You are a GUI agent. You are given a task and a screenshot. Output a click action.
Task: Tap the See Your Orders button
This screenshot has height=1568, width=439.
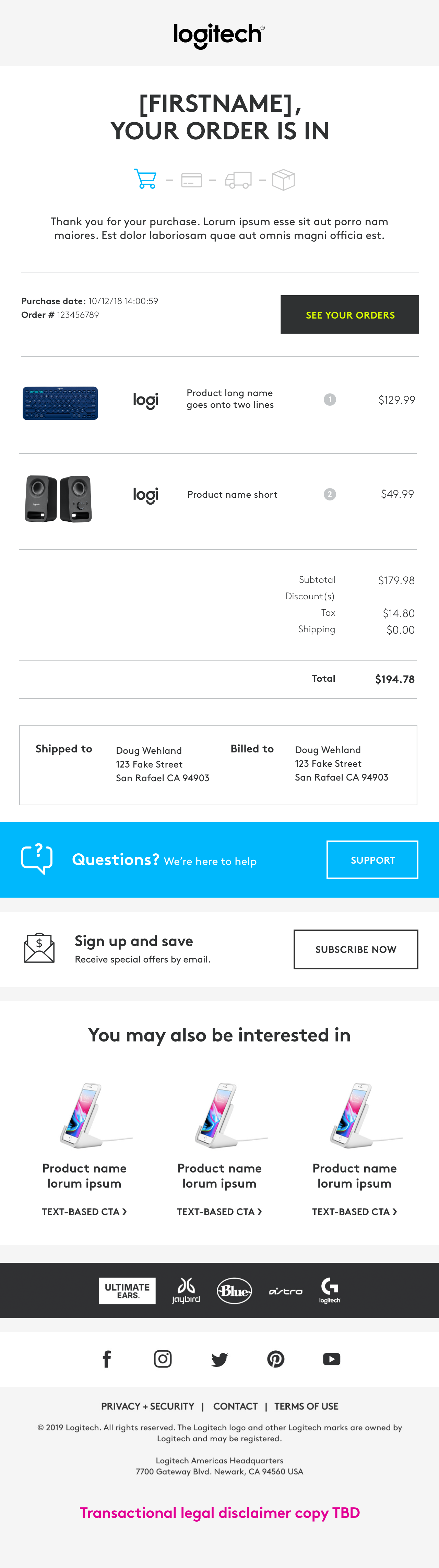pos(349,315)
